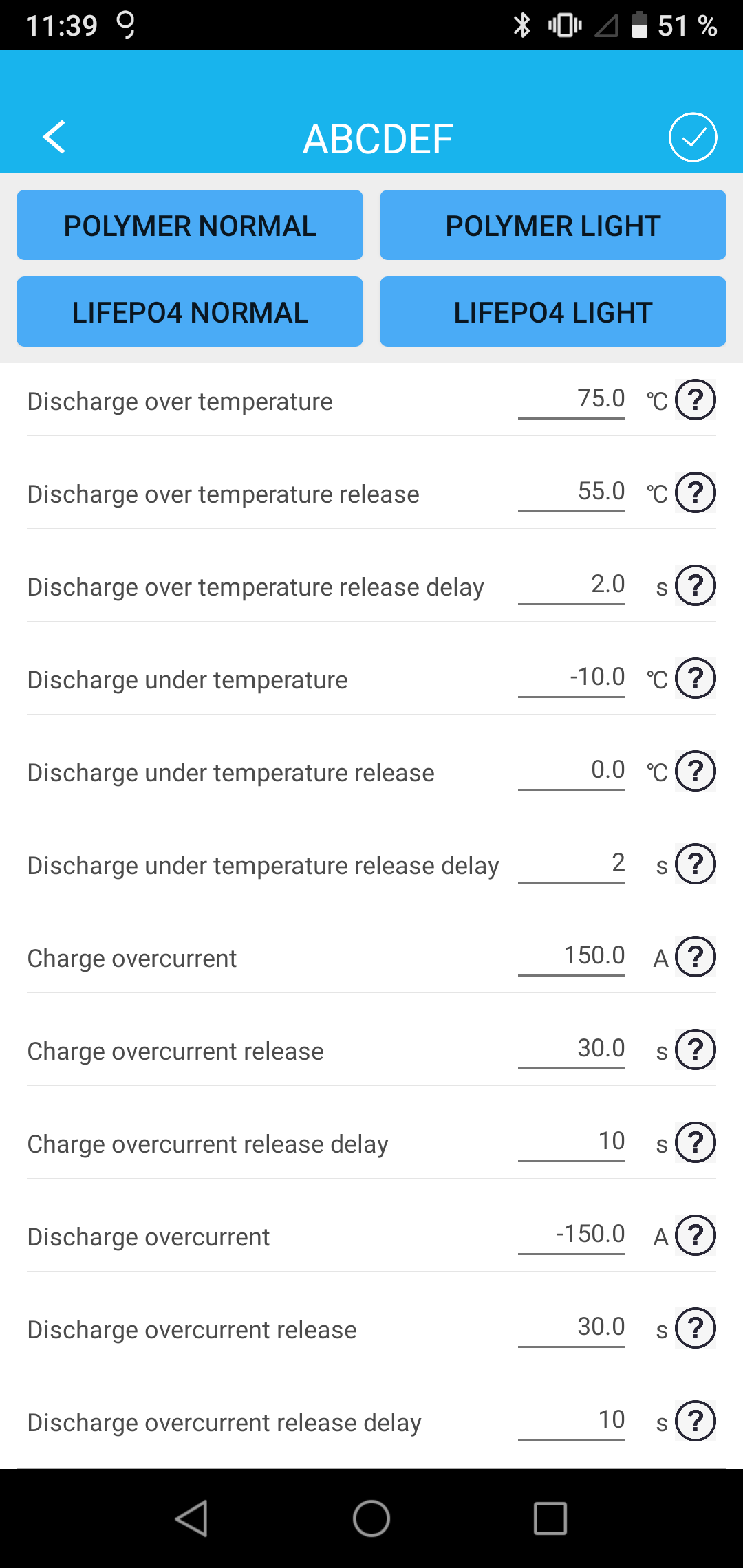Apply the POLYMER LIGHT preset
Viewport: 743px width, 1568px height.
[x=552, y=226]
